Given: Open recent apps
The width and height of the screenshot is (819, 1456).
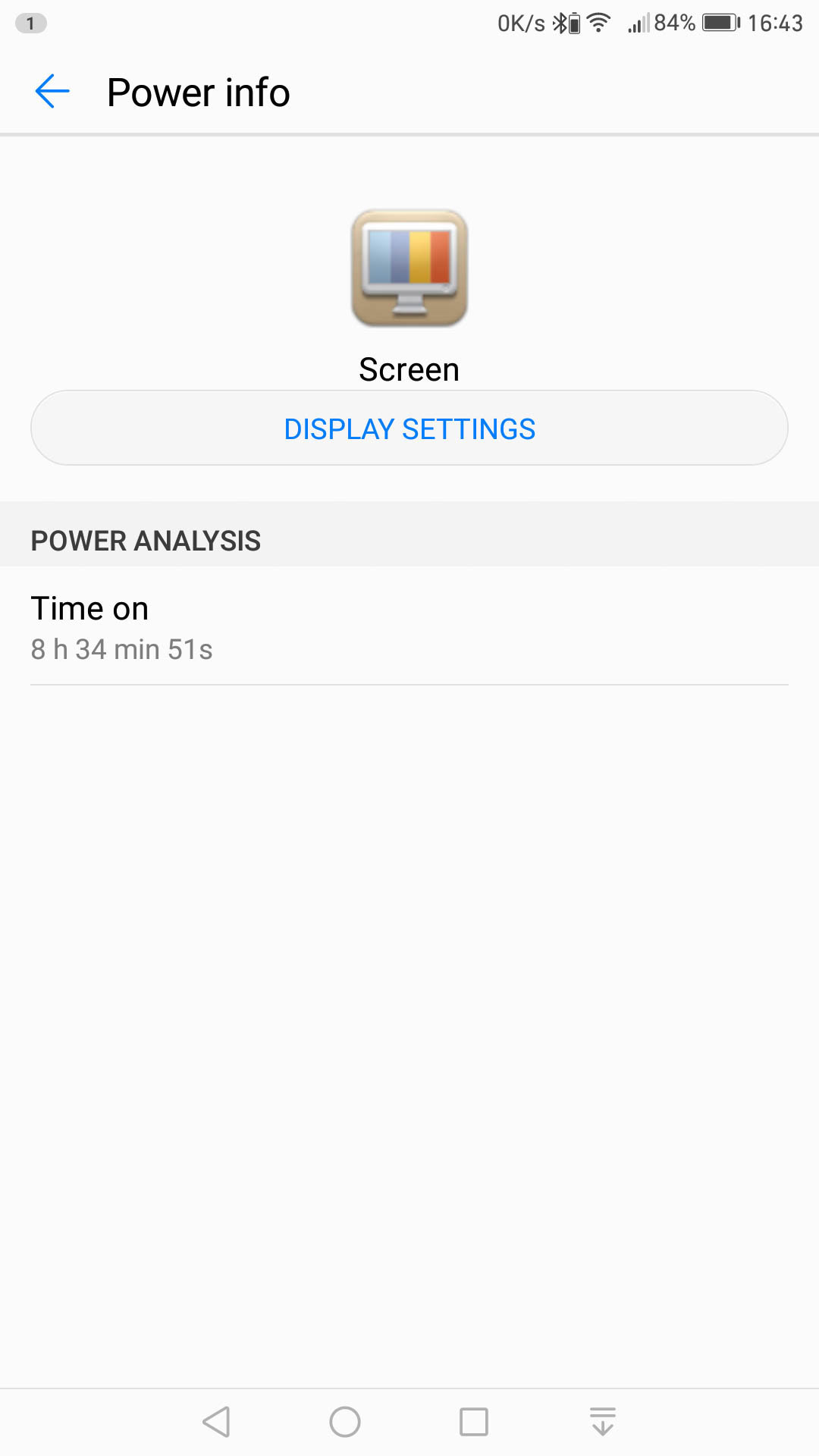Looking at the screenshot, I should pos(474,1422).
